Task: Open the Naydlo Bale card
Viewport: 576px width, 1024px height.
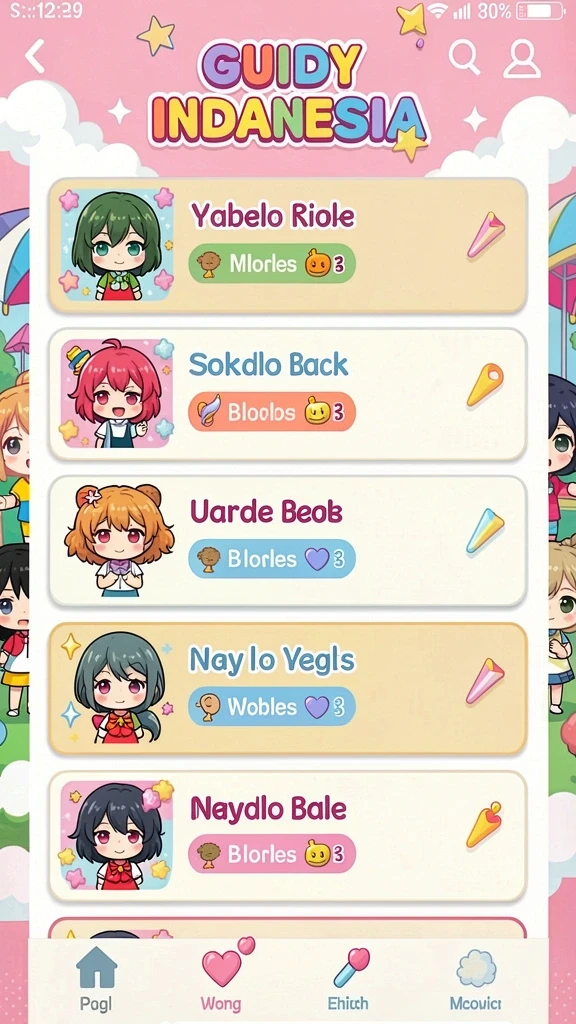Action: 287,837
